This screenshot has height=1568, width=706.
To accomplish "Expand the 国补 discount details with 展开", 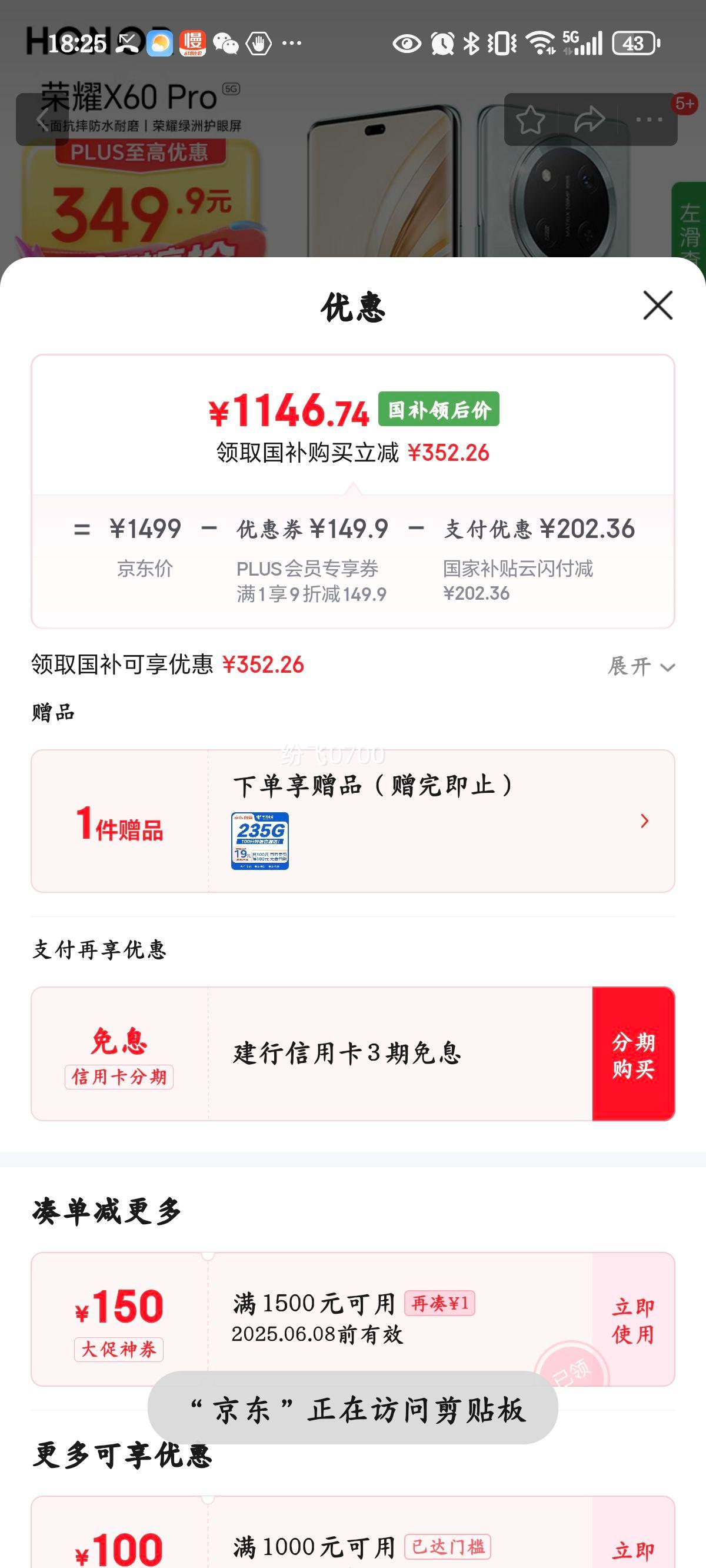I will (x=640, y=666).
